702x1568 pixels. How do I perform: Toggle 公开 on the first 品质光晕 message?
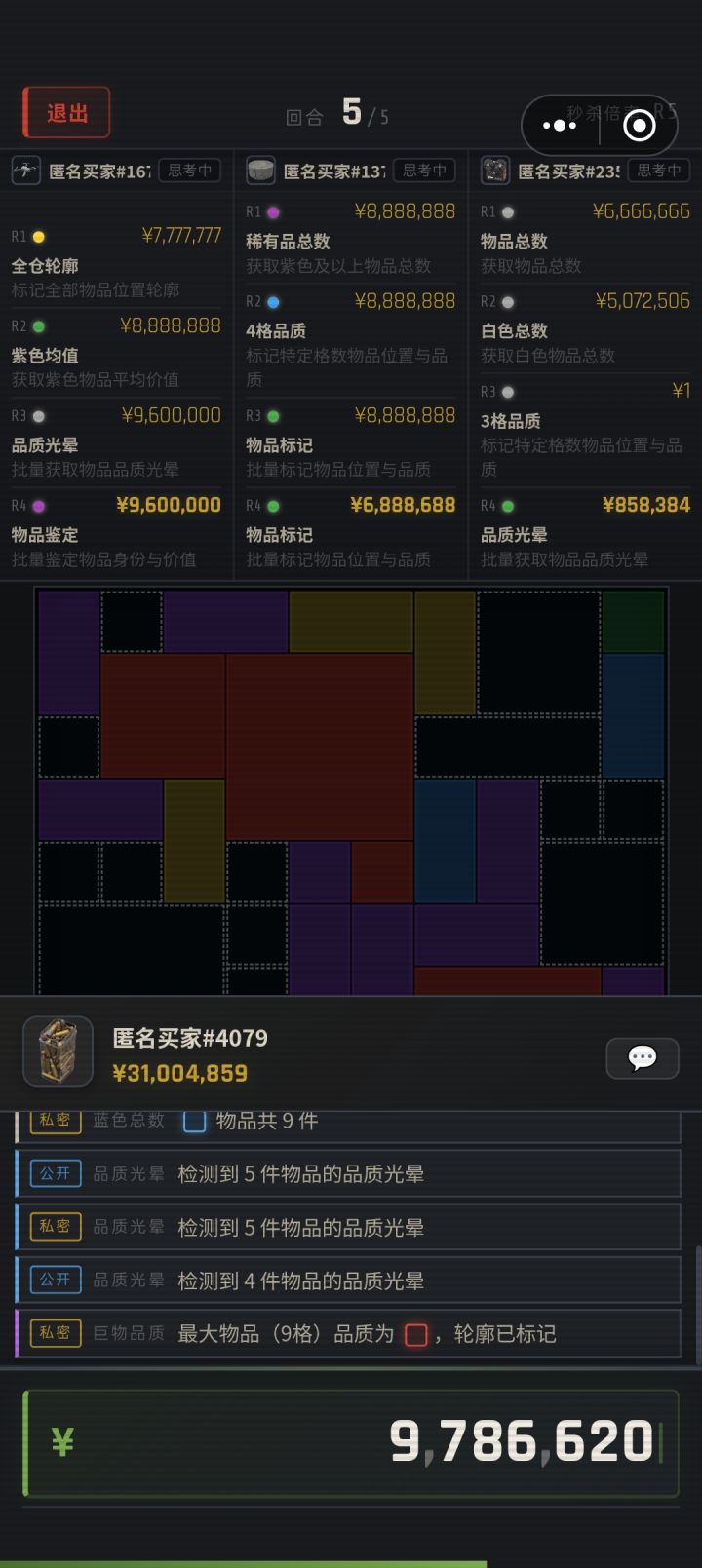(55, 1173)
